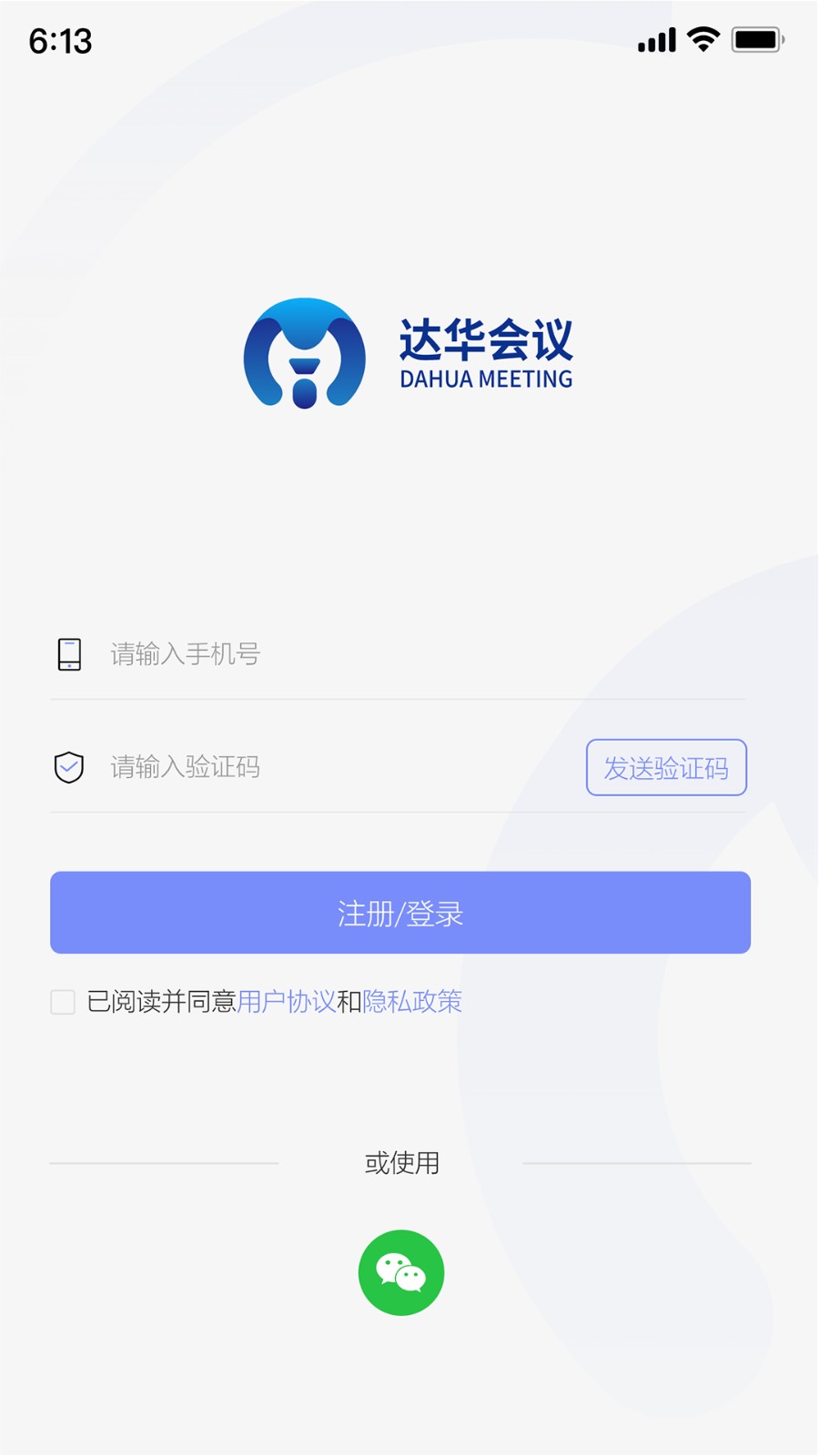The width and height of the screenshot is (819, 1456).
Task: Focus the 请输入手机号 phone number field
Action: click(x=273, y=653)
